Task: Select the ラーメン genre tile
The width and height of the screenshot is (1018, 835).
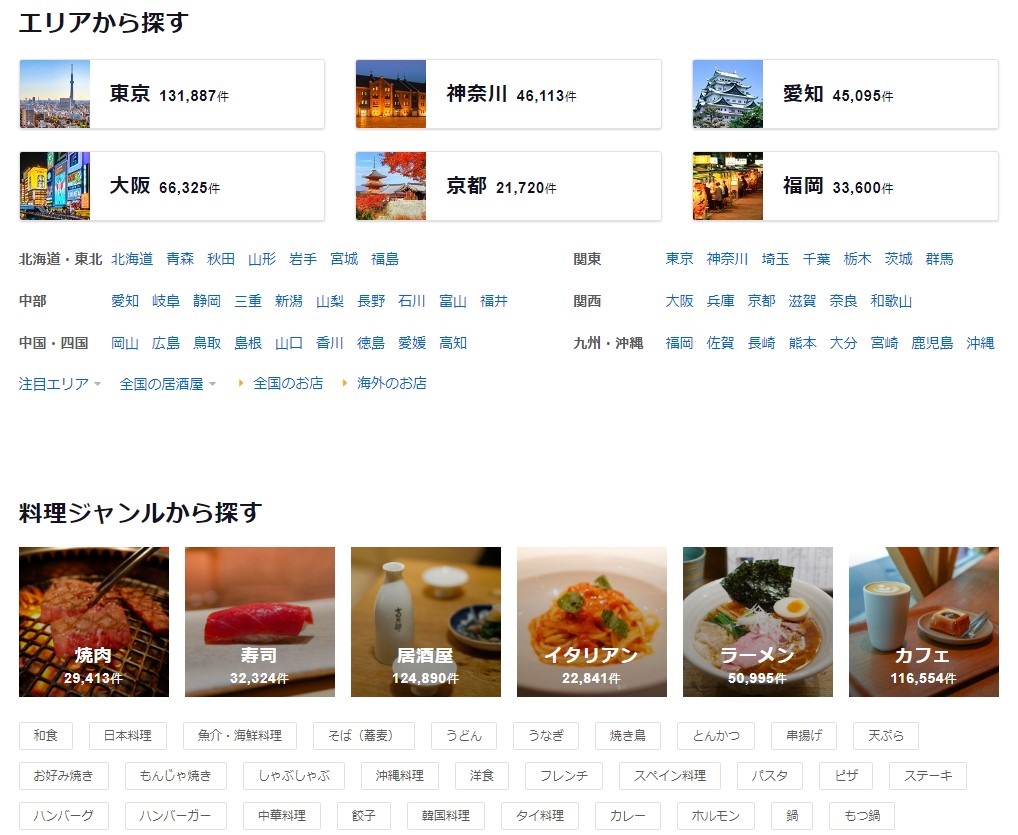Action: click(x=758, y=622)
